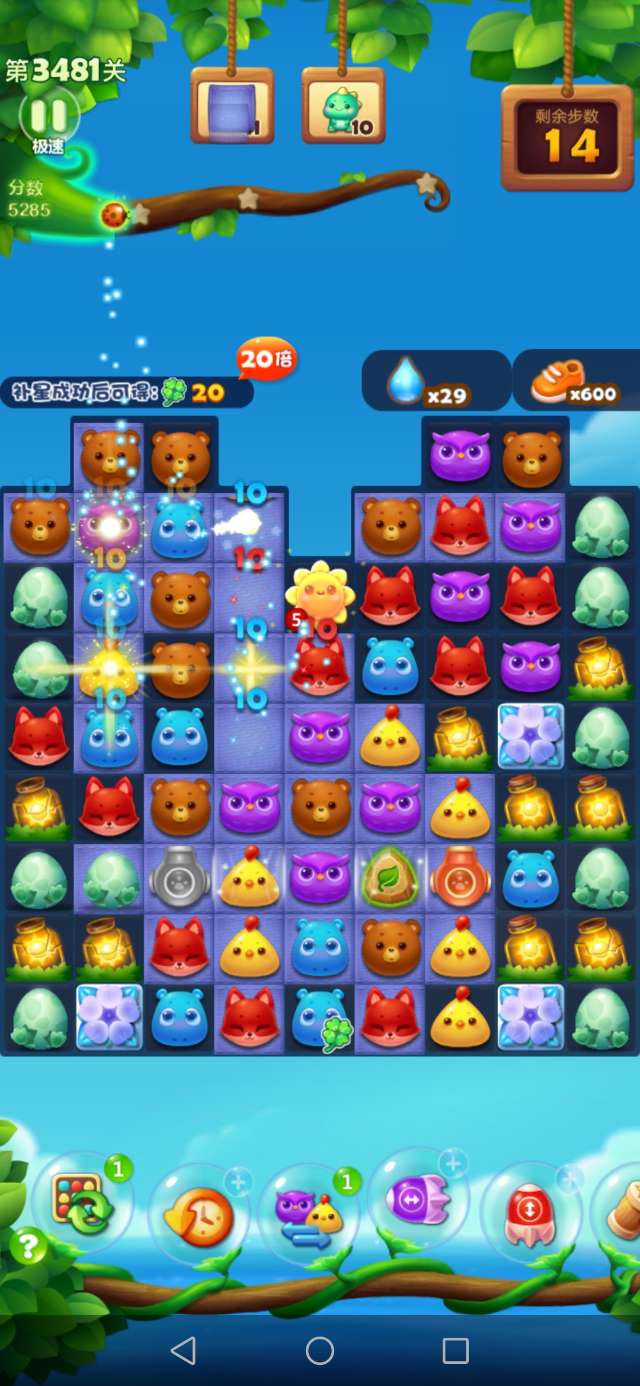Pause the game with the pause button
Screen dimensions: 640x1386
click(48, 115)
